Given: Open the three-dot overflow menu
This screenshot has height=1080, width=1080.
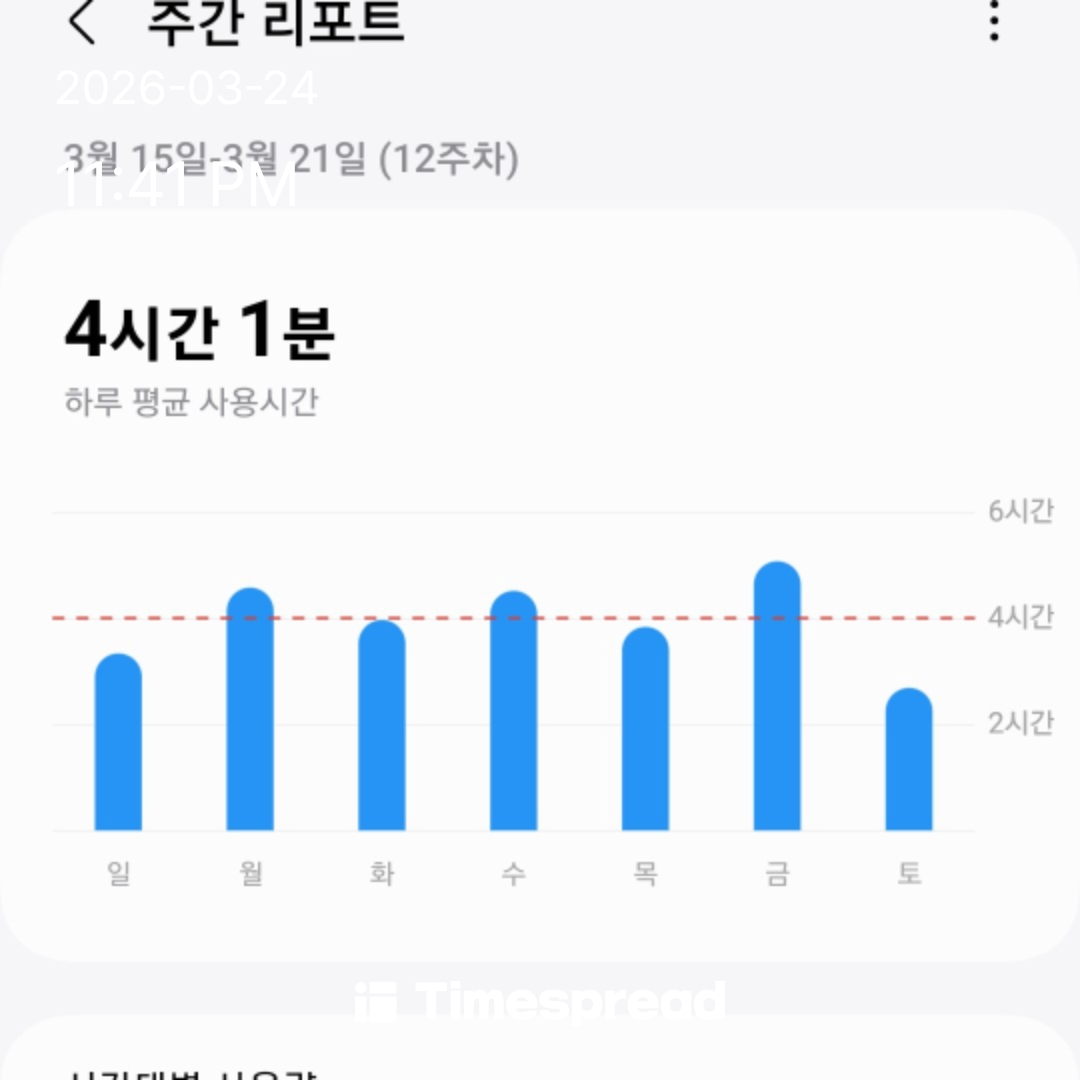Looking at the screenshot, I should [x=993, y=21].
